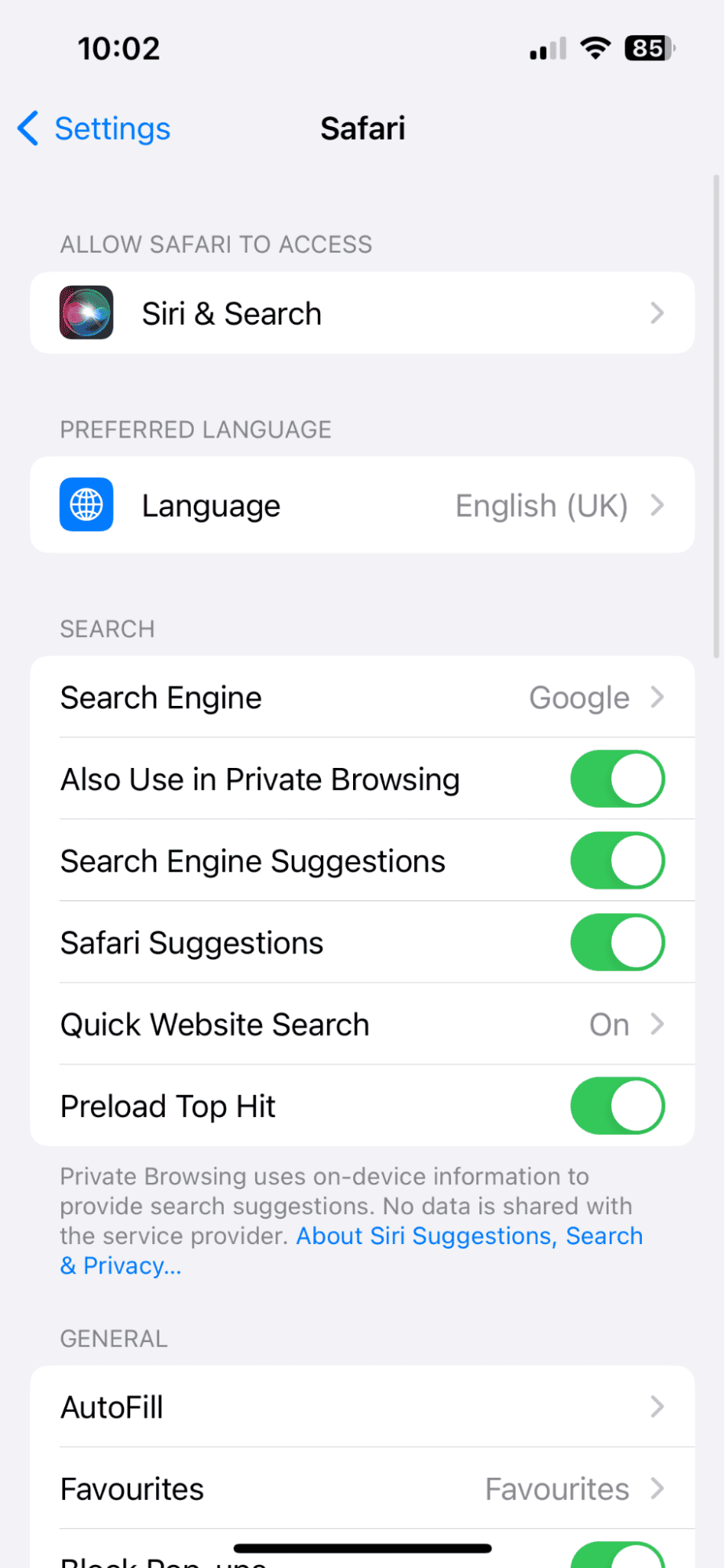Tap the blue Language globe icon
The width and height of the screenshot is (725, 1568).
[86, 504]
